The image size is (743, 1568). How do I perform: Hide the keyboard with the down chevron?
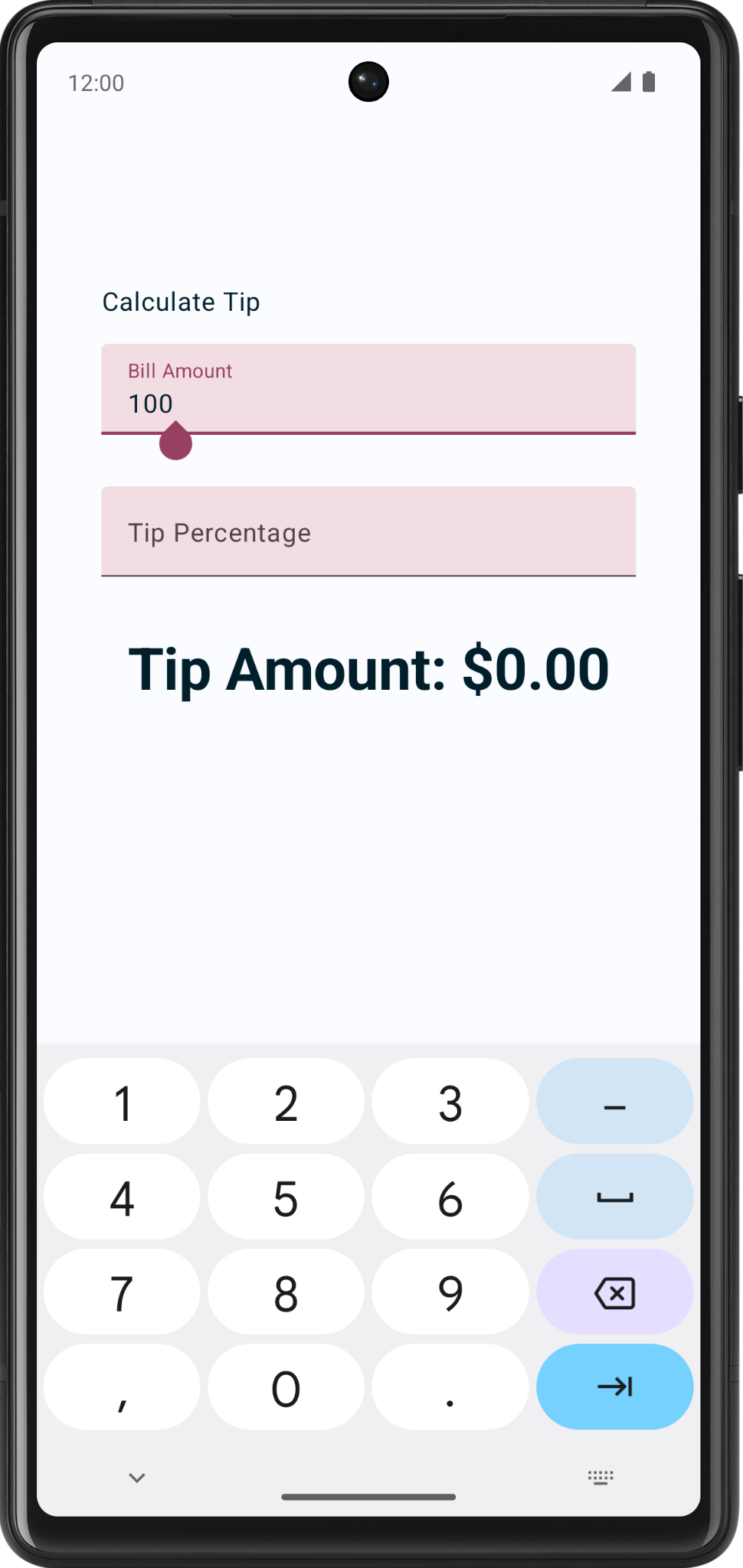(137, 1478)
